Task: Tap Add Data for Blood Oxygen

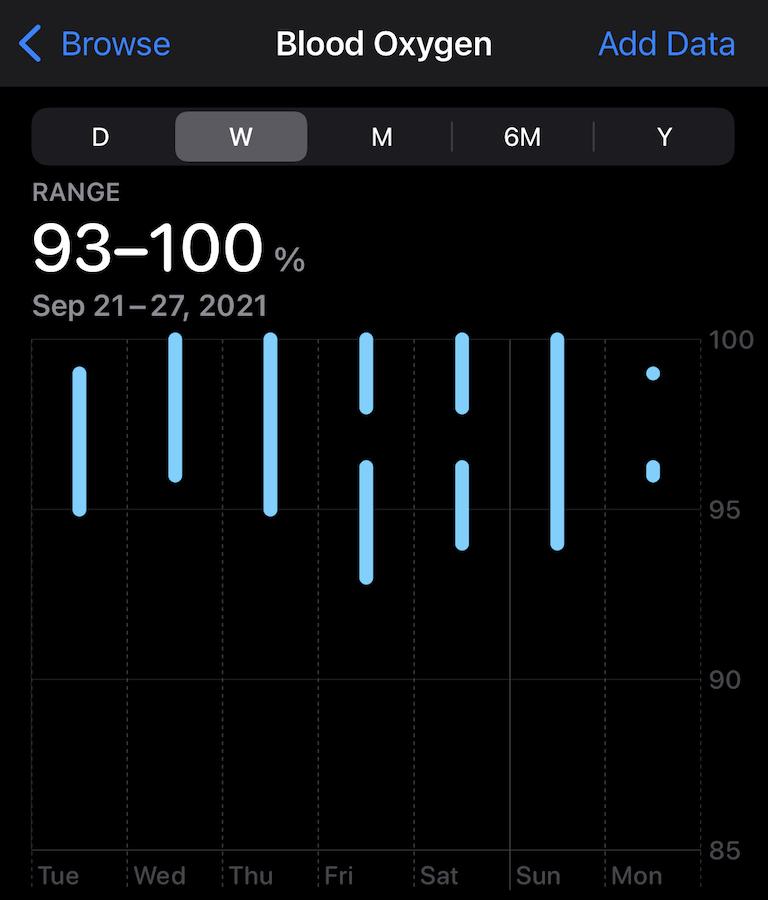Action: tap(666, 44)
